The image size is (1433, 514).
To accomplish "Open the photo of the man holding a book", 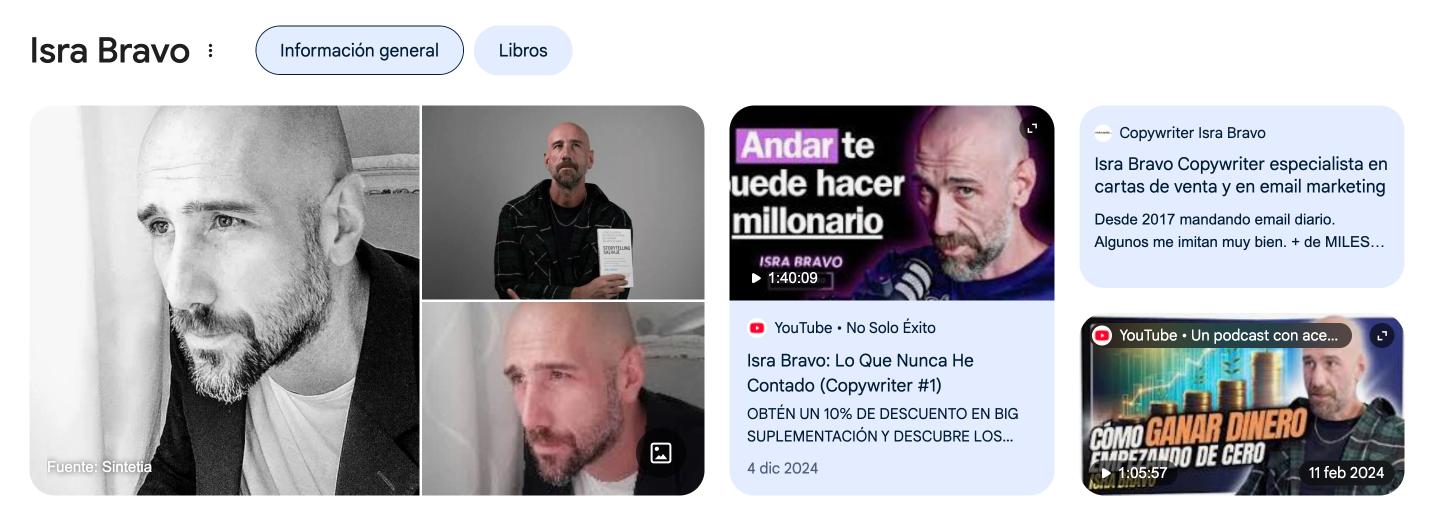I will pos(563,203).
